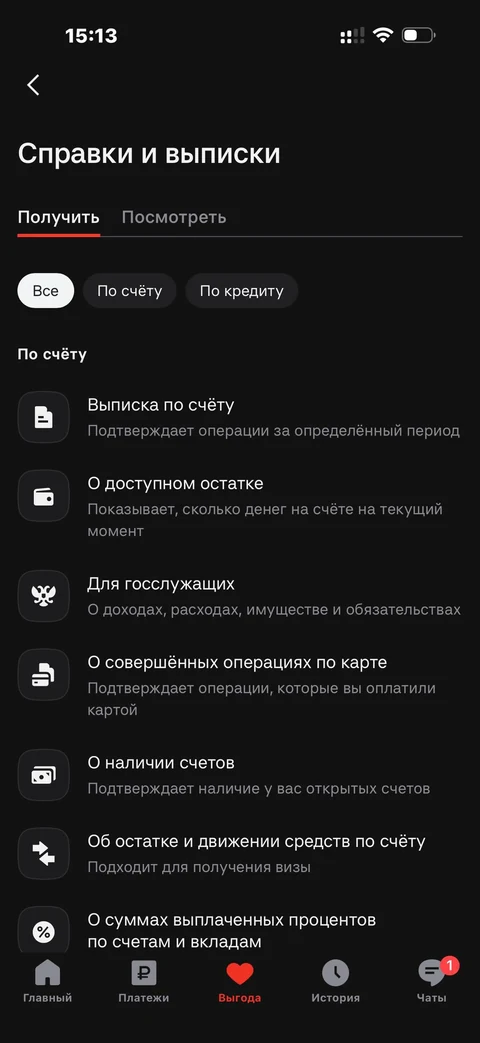Open О суммах выплаченных процентов
Screen dimensions: 480x1043
tap(239, 931)
